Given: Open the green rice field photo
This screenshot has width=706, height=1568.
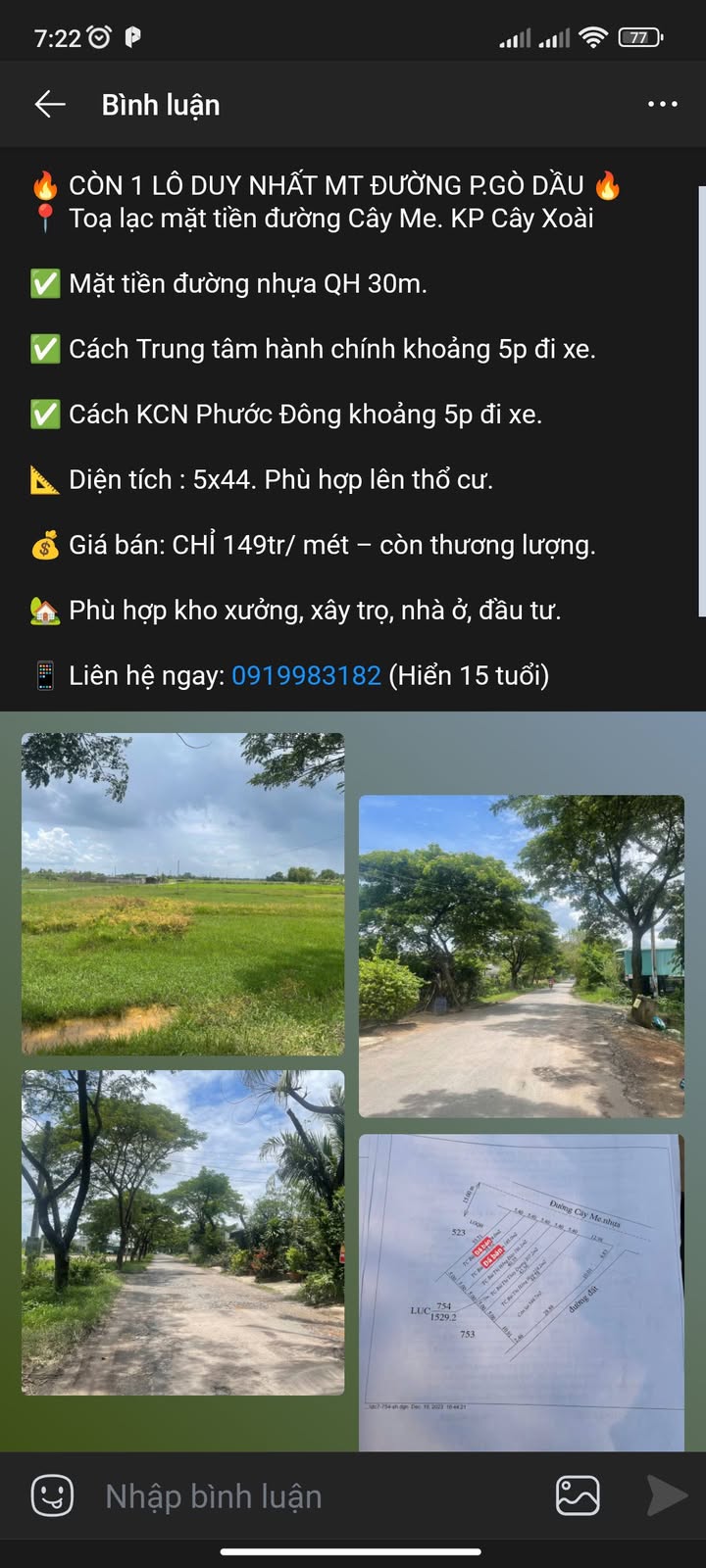Looking at the screenshot, I should tap(183, 894).
